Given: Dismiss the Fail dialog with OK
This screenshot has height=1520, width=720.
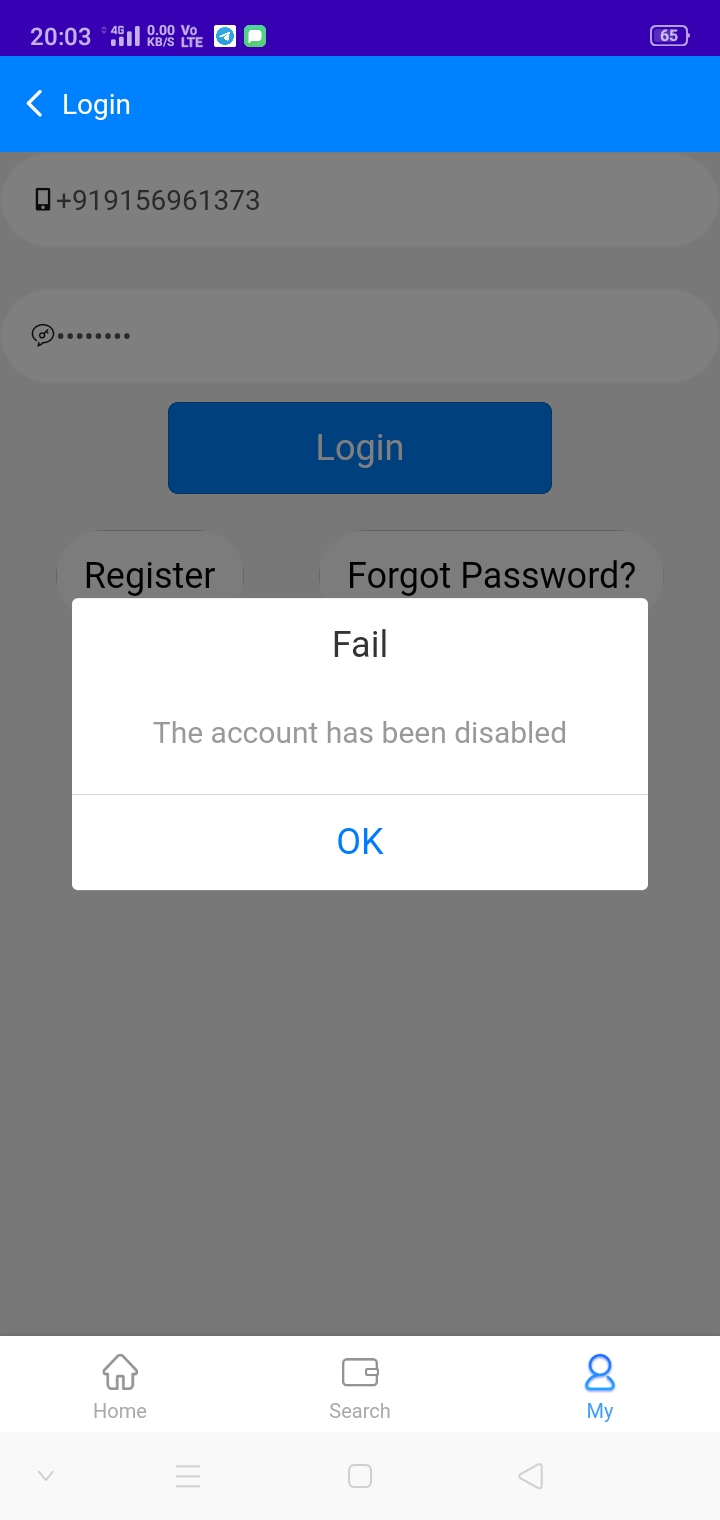Looking at the screenshot, I should pyautogui.click(x=360, y=842).
